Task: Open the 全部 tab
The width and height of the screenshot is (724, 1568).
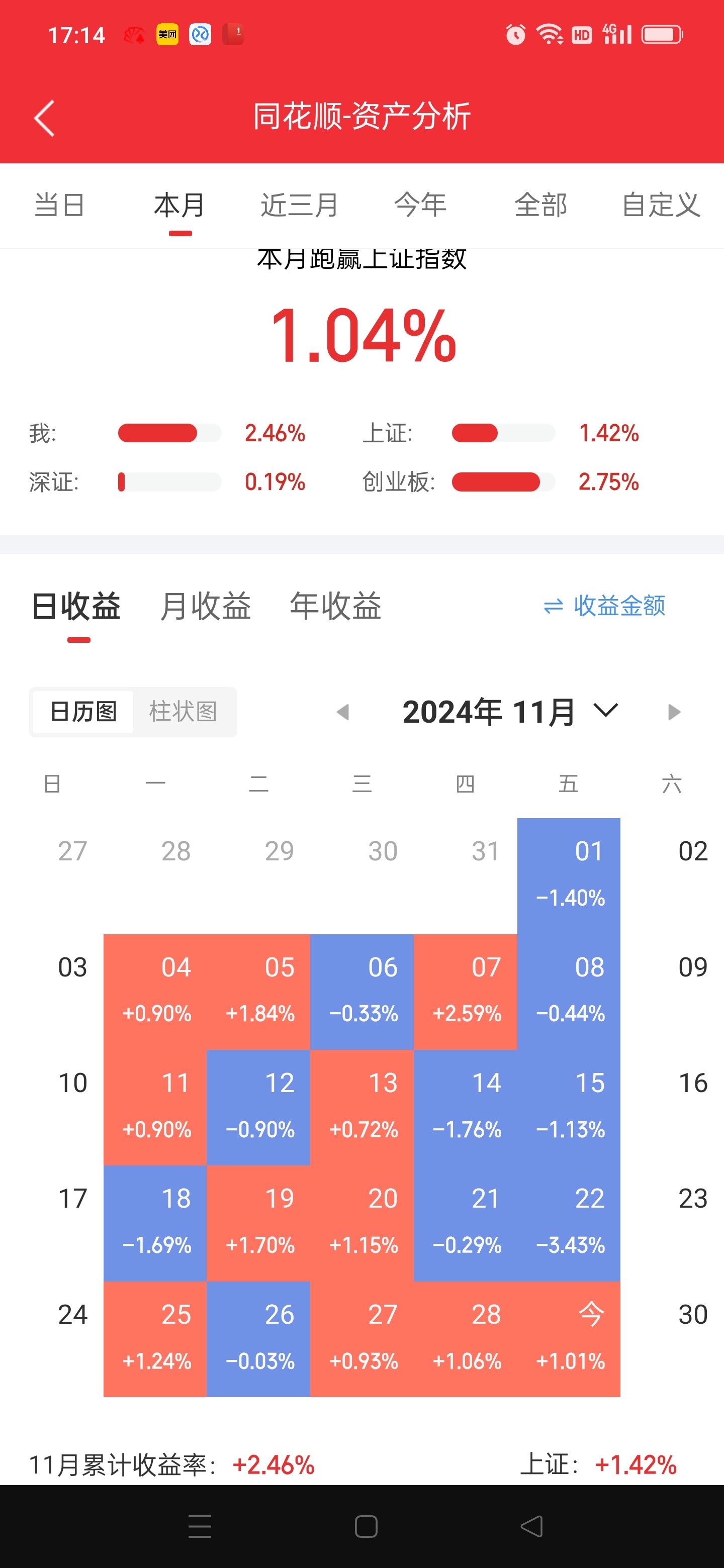Action: [x=541, y=205]
